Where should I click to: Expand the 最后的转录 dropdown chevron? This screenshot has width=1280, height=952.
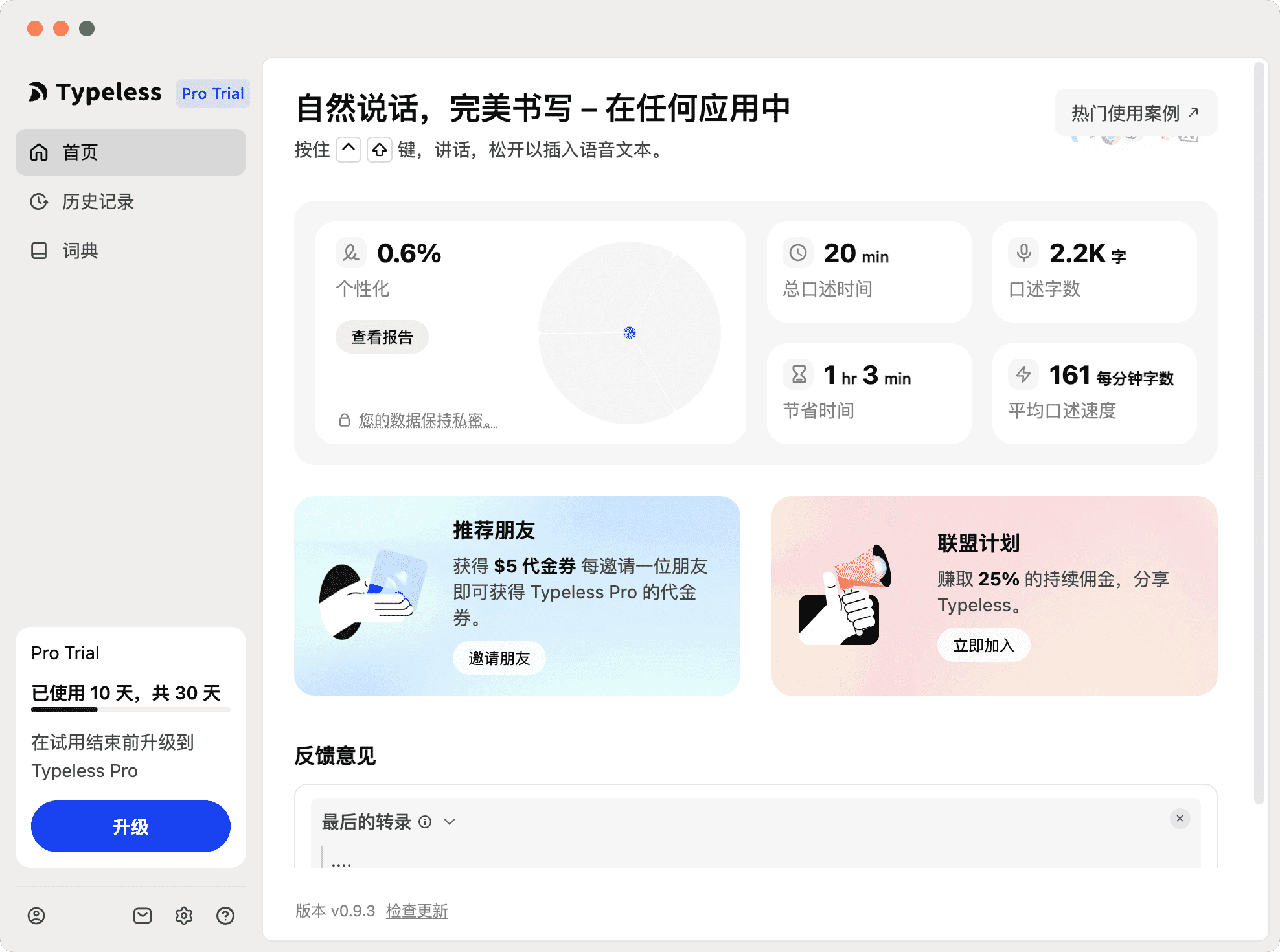click(x=450, y=822)
